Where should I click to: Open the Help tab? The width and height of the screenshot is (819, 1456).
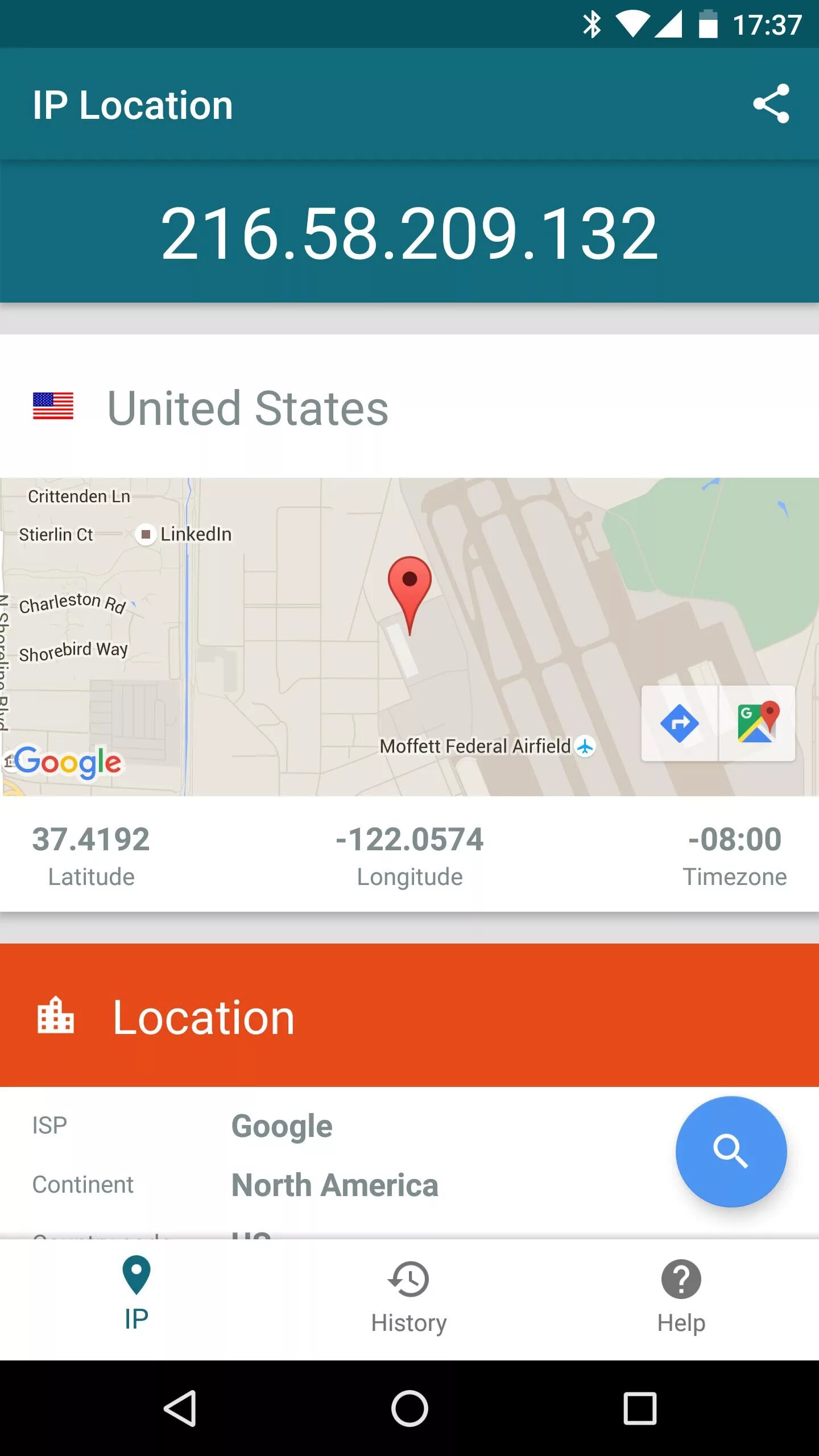681,1299
